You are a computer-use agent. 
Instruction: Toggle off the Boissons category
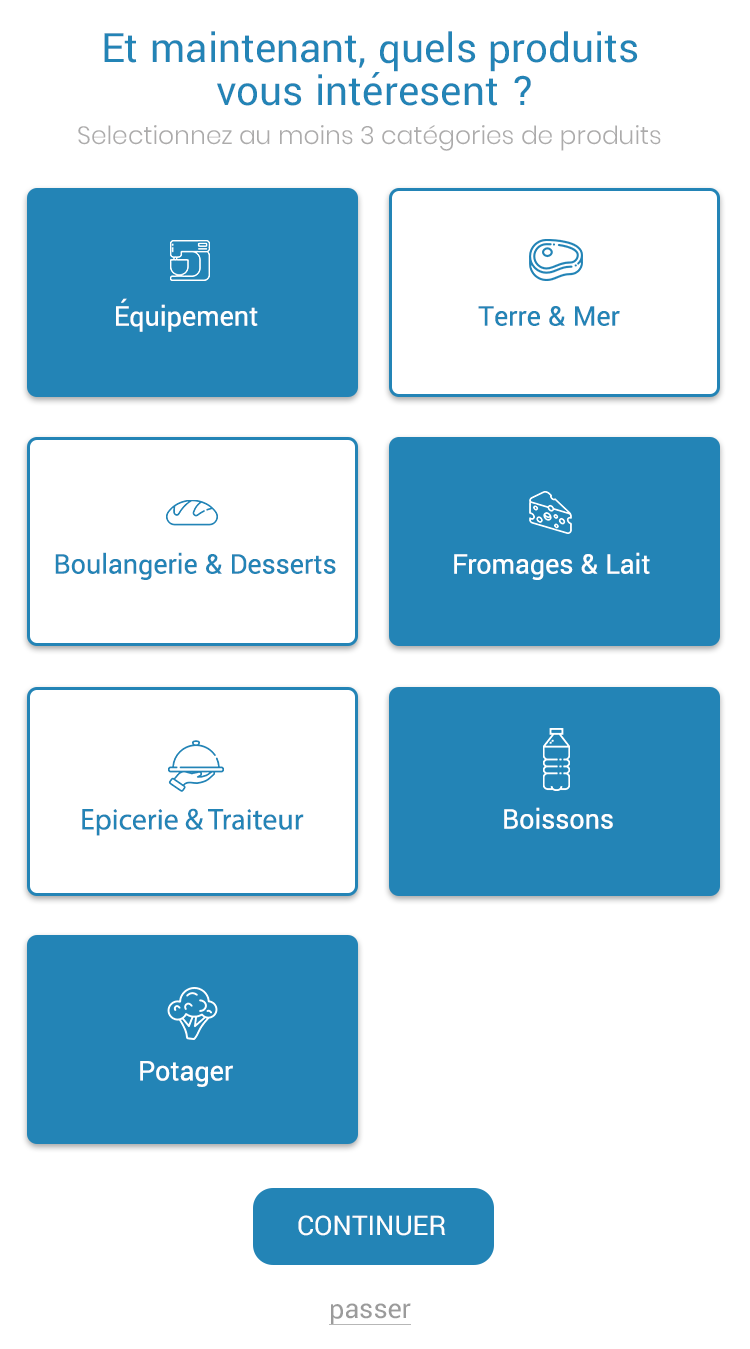[554, 791]
